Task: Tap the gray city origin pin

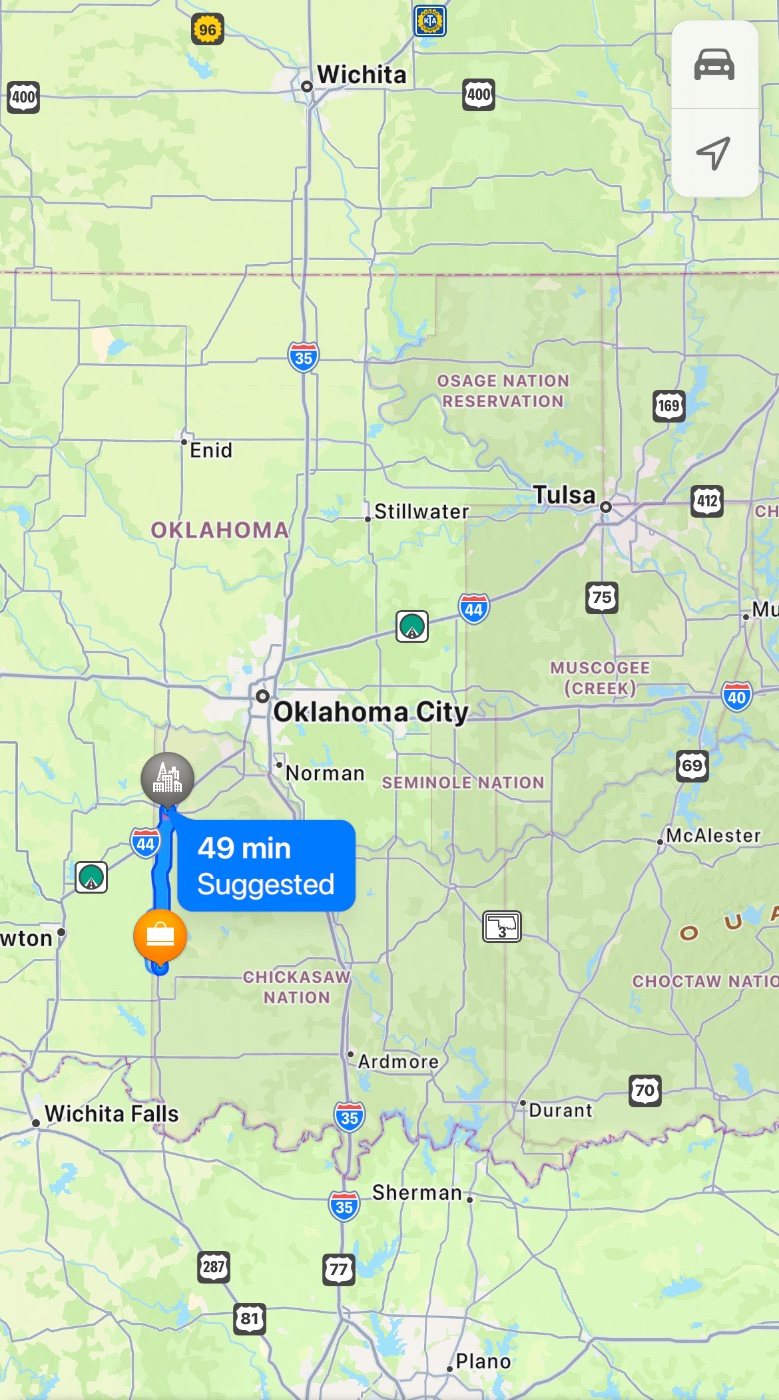Action: tap(167, 778)
